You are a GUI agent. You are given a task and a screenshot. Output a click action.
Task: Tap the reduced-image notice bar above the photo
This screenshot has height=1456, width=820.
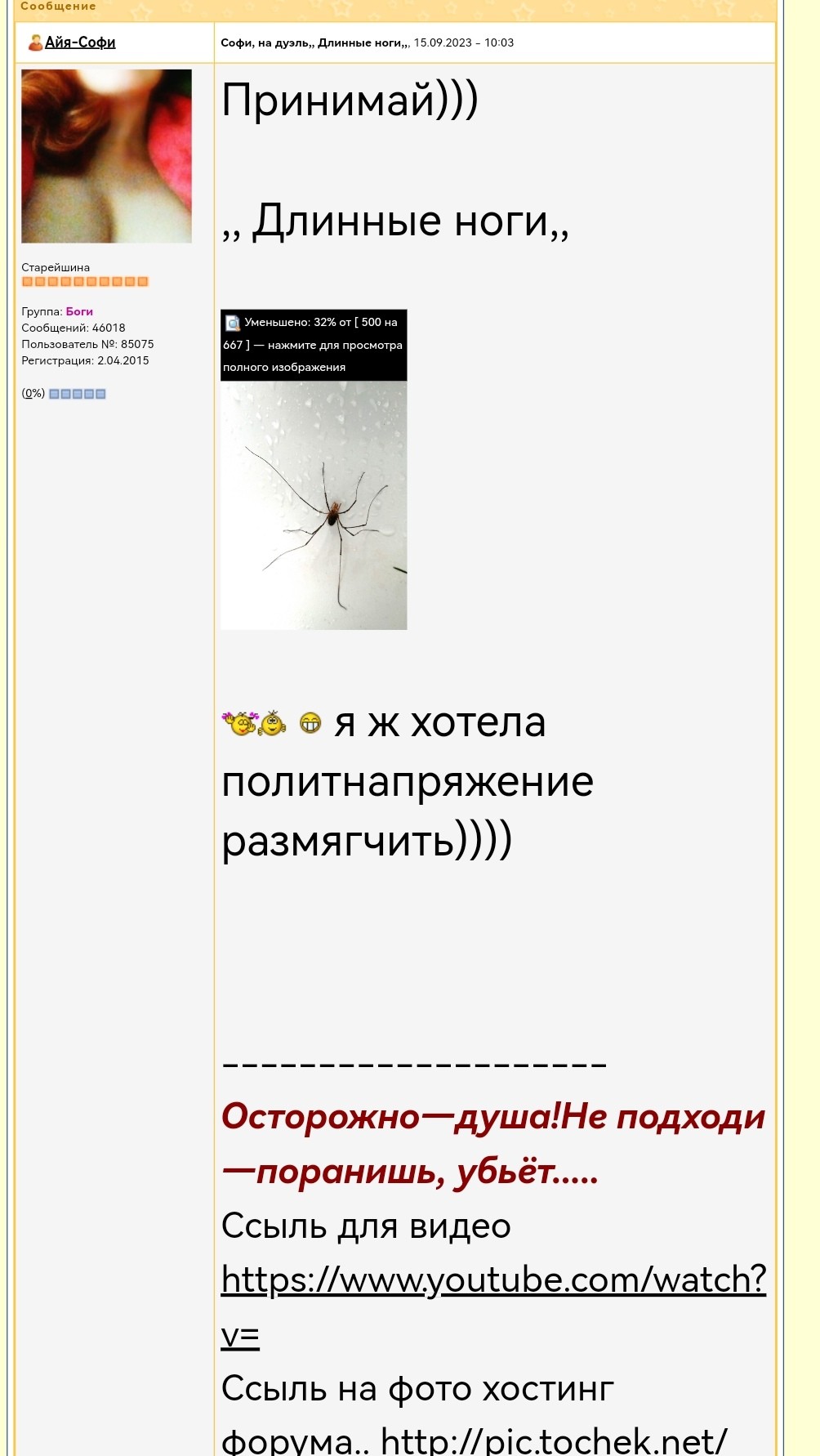(314, 345)
